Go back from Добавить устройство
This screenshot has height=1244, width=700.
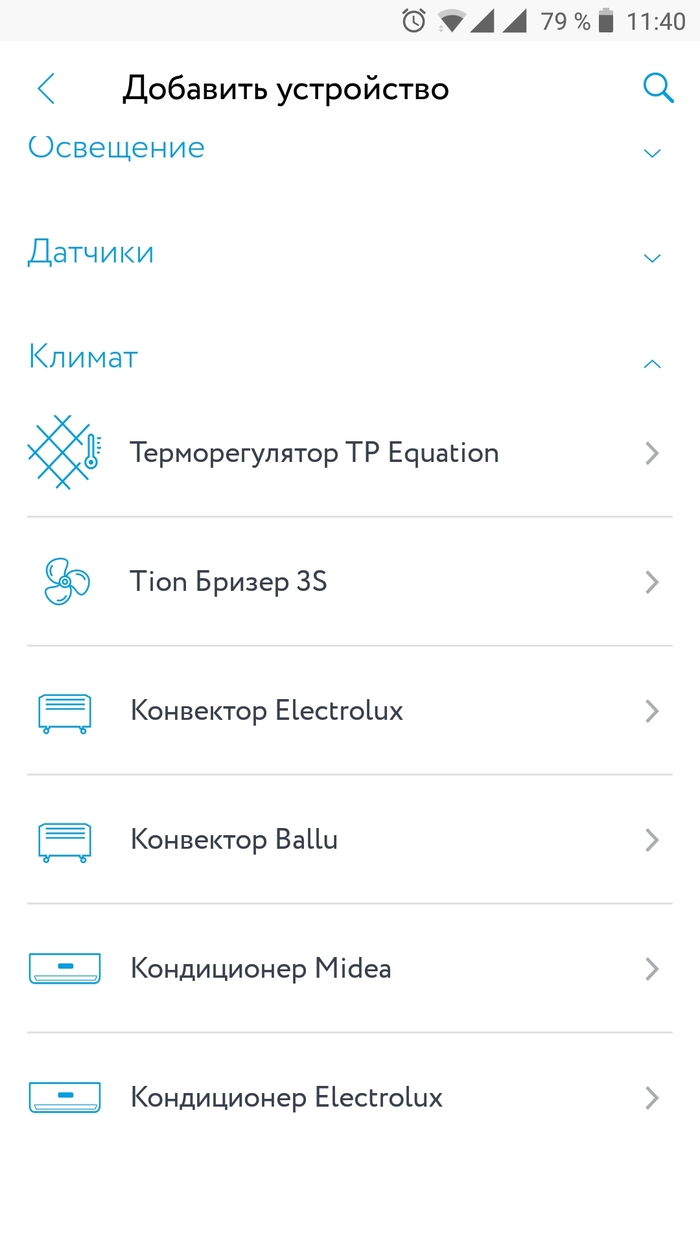[x=46, y=89]
